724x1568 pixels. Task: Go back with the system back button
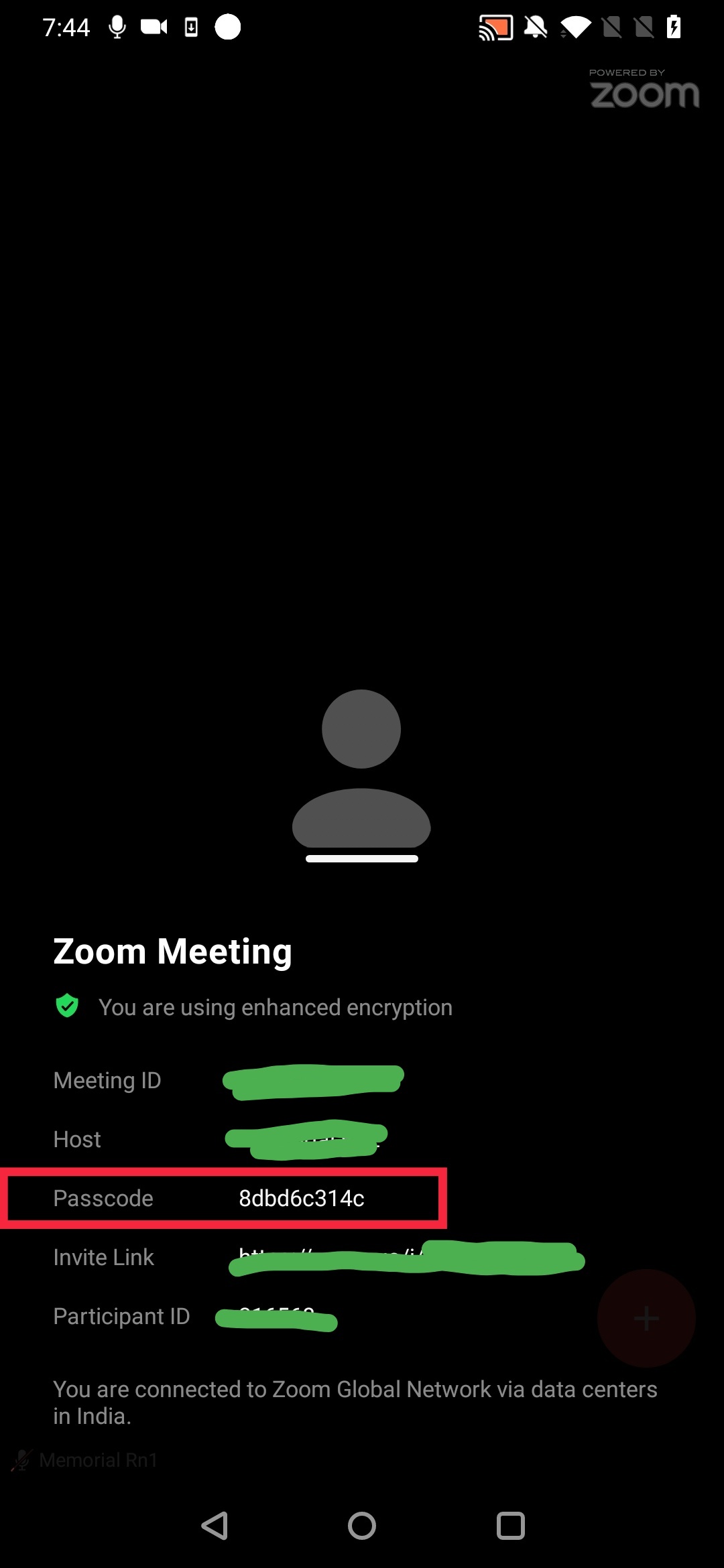point(215,1526)
